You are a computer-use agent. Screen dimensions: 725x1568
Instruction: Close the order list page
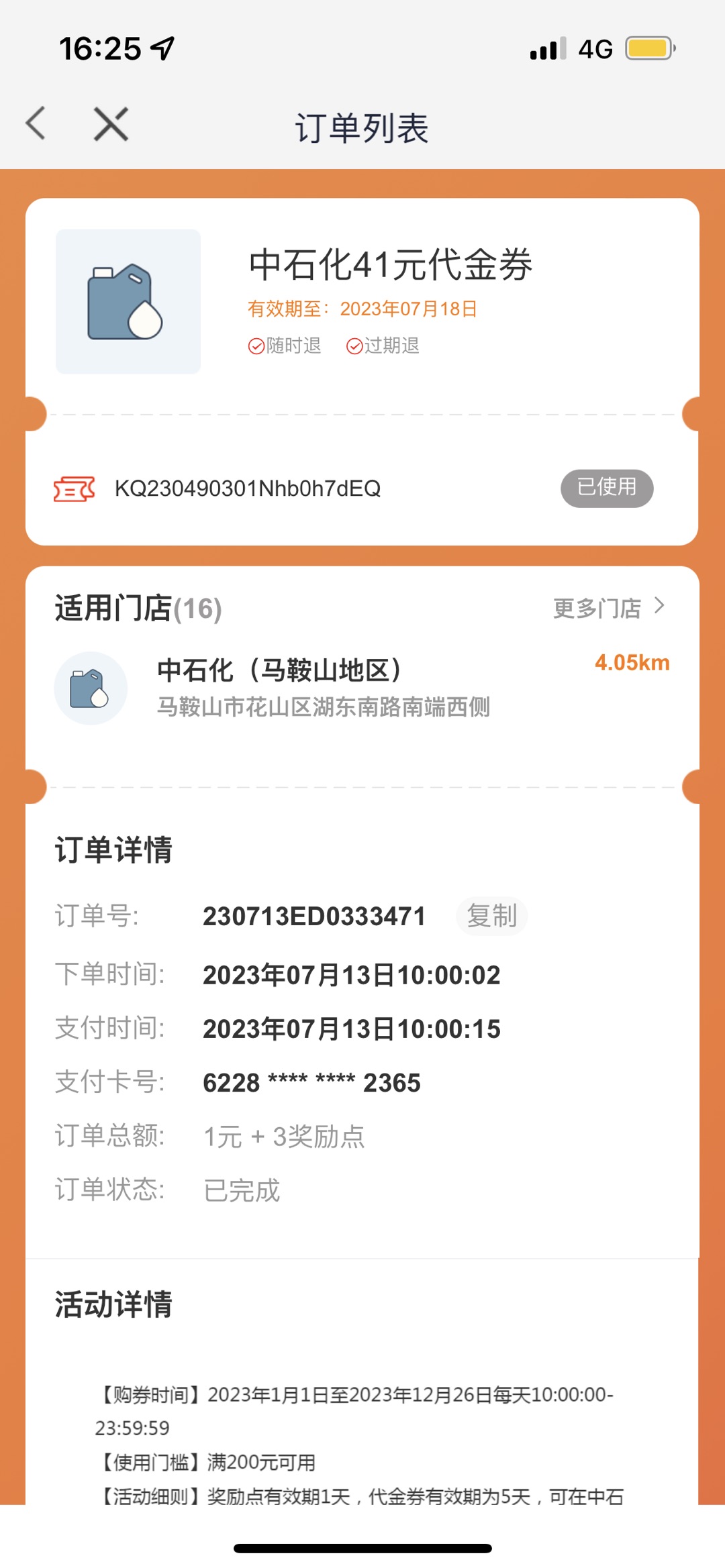(x=111, y=124)
